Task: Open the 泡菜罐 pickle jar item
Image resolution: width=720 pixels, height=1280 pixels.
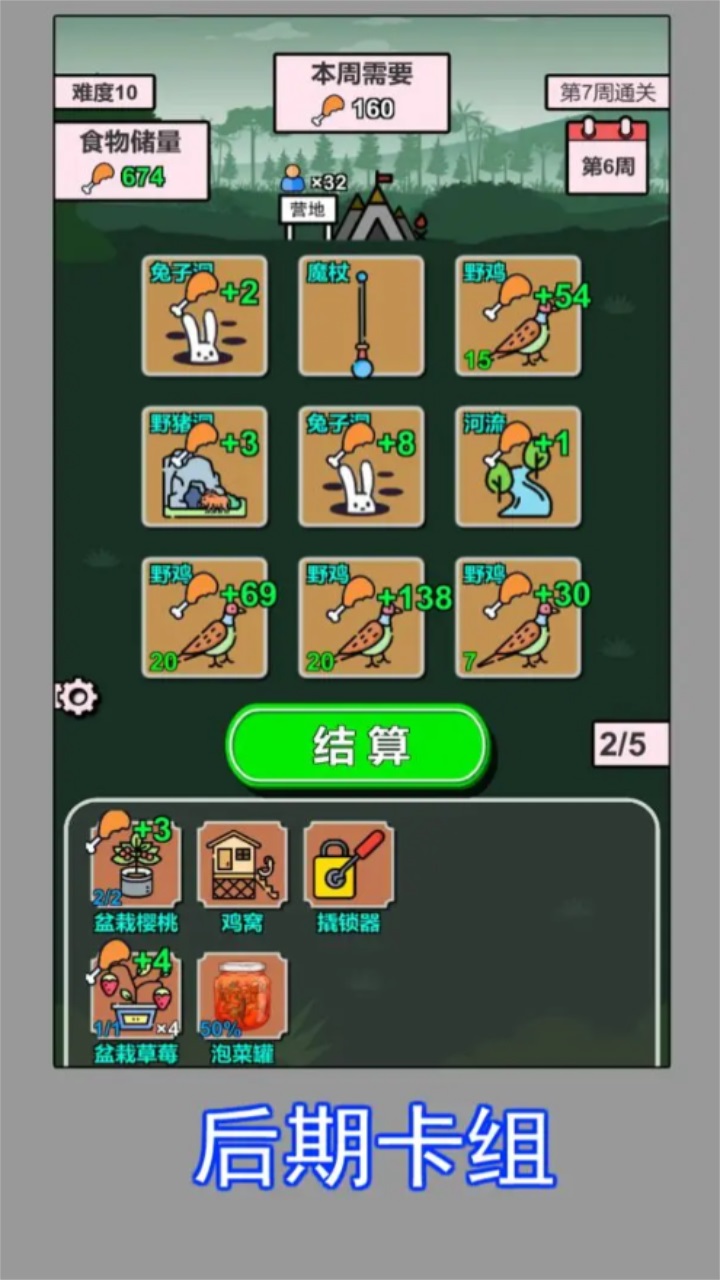Action: pyautogui.click(x=242, y=996)
